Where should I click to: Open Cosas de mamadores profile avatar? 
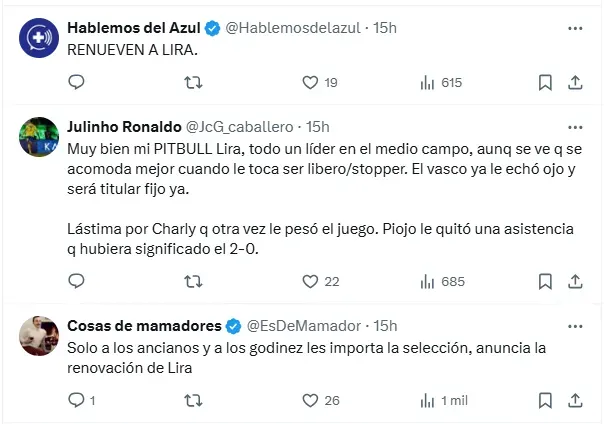tap(37, 336)
